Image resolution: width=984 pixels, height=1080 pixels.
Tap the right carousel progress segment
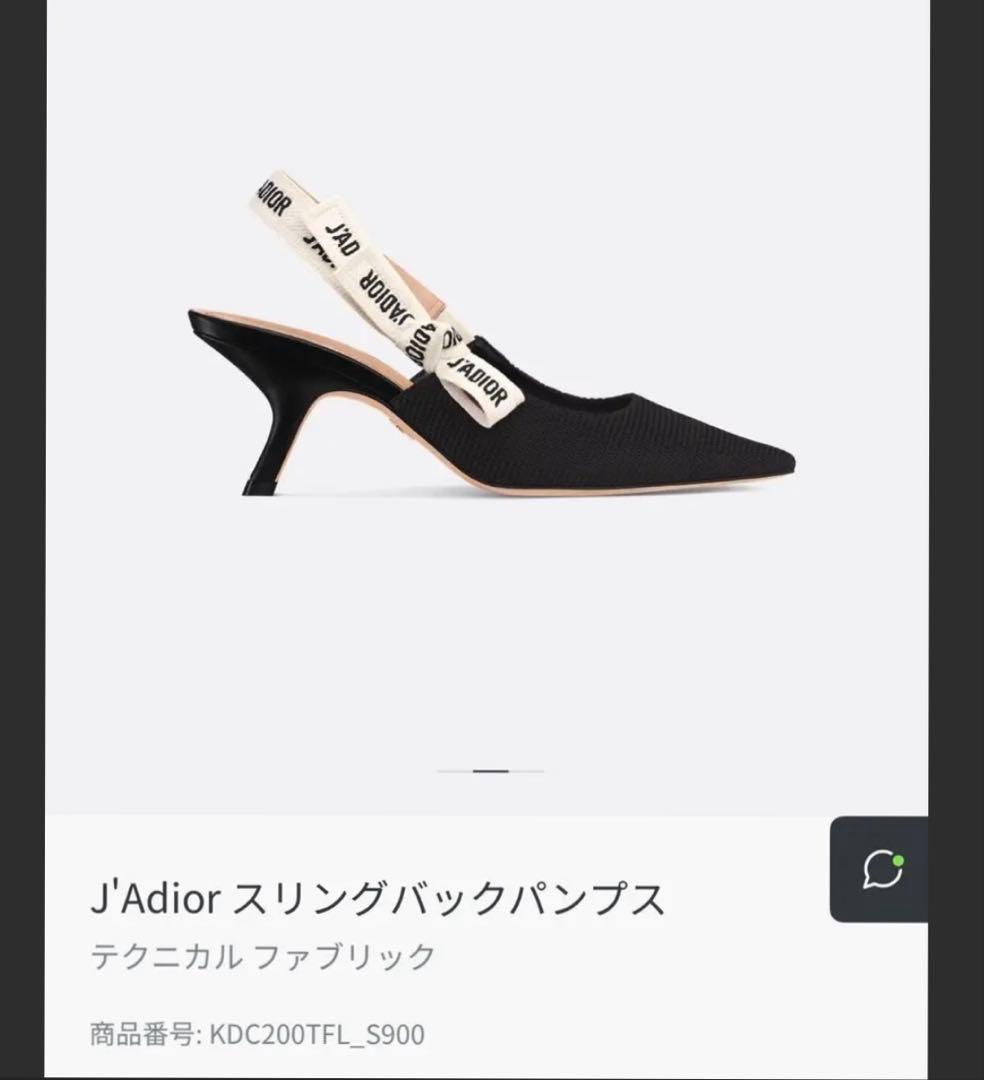(x=525, y=770)
